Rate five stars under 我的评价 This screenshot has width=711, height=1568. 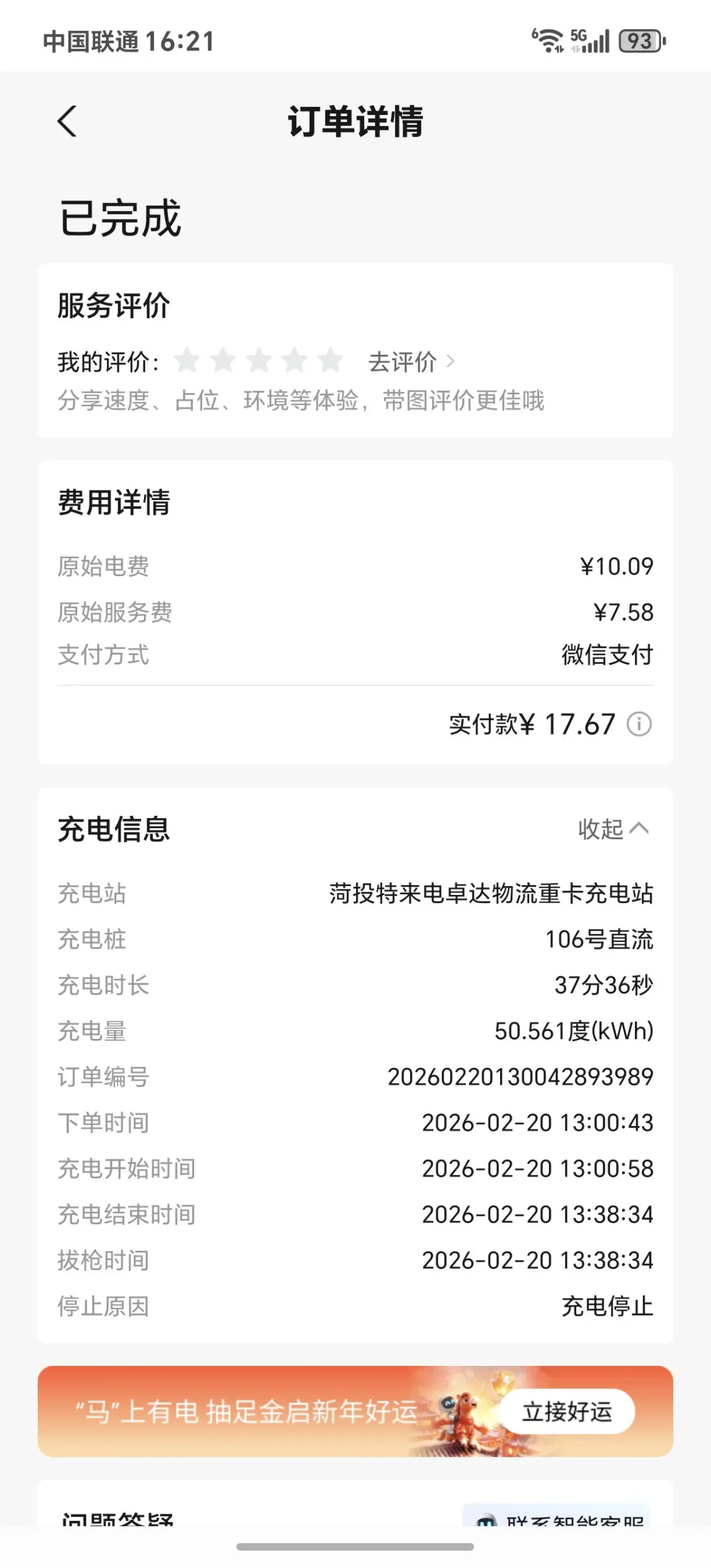tap(331, 360)
